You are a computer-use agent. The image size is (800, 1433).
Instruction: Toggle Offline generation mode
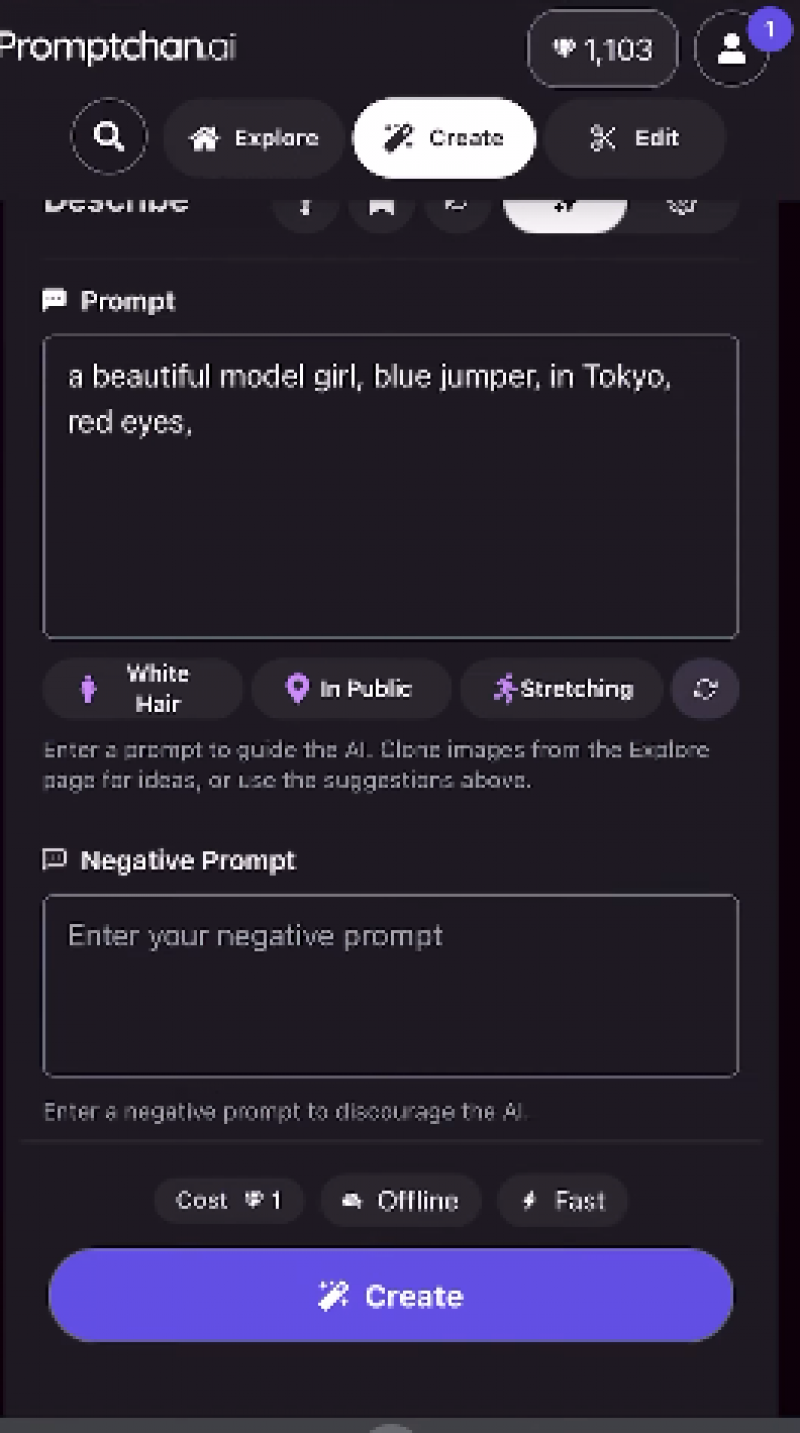click(x=400, y=1200)
